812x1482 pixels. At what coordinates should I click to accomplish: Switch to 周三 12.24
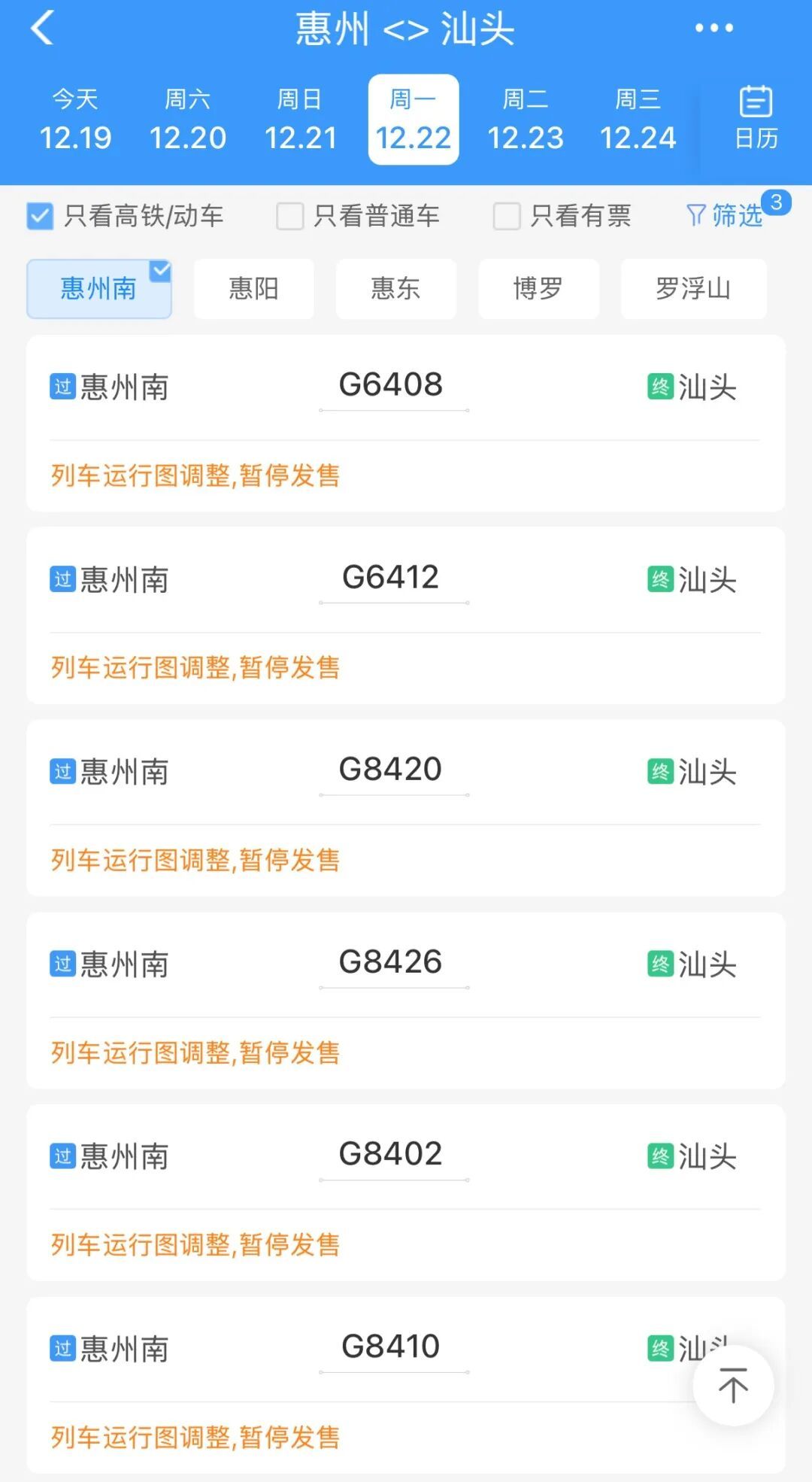pos(638,120)
